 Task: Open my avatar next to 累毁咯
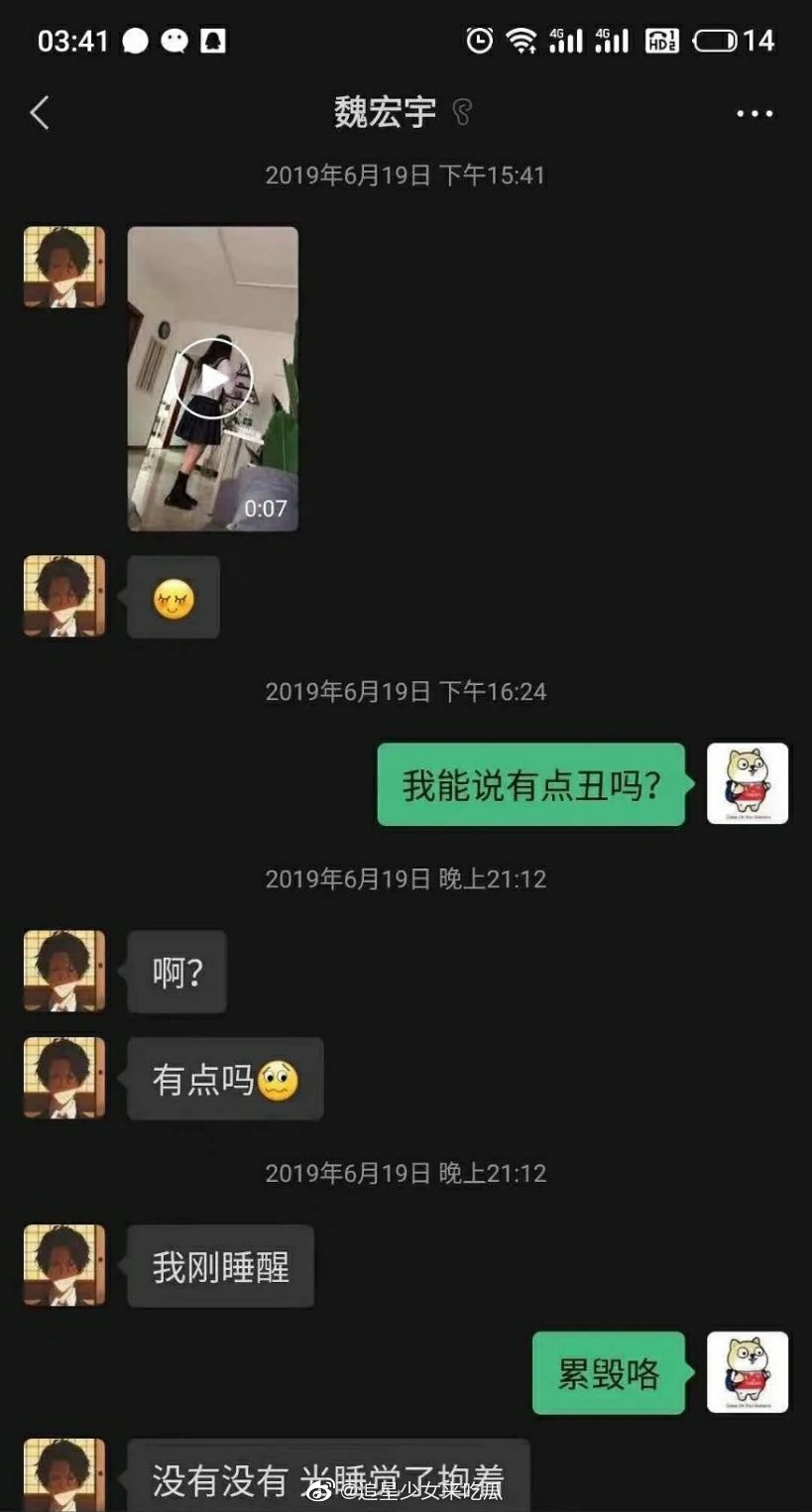tap(748, 1372)
